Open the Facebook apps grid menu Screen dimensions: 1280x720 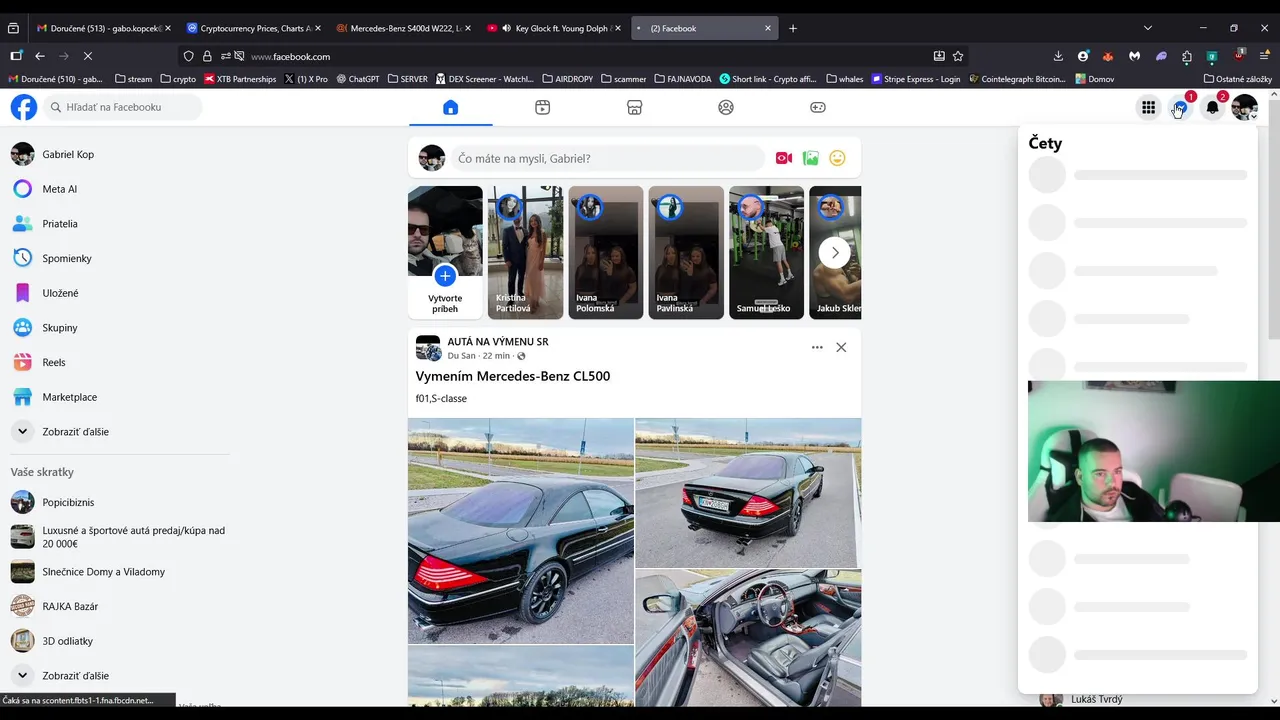1148,107
